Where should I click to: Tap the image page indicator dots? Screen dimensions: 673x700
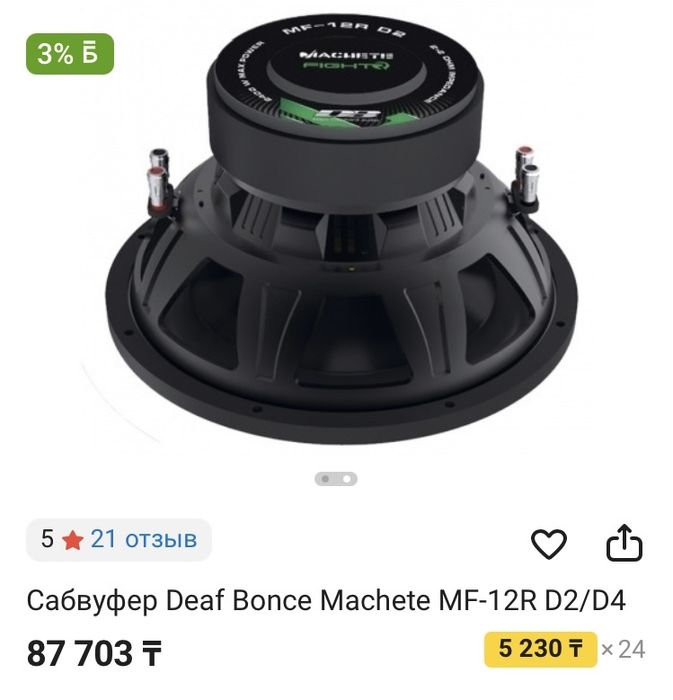pos(336,479)
